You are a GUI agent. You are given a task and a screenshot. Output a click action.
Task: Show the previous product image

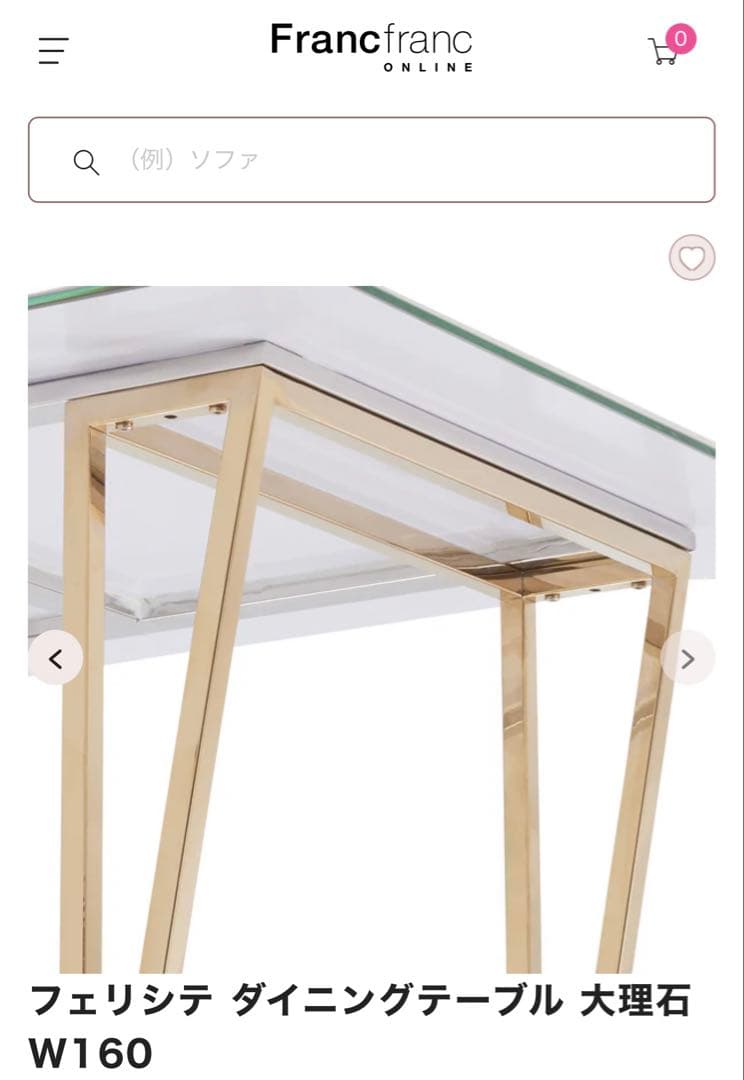[55, 658]
